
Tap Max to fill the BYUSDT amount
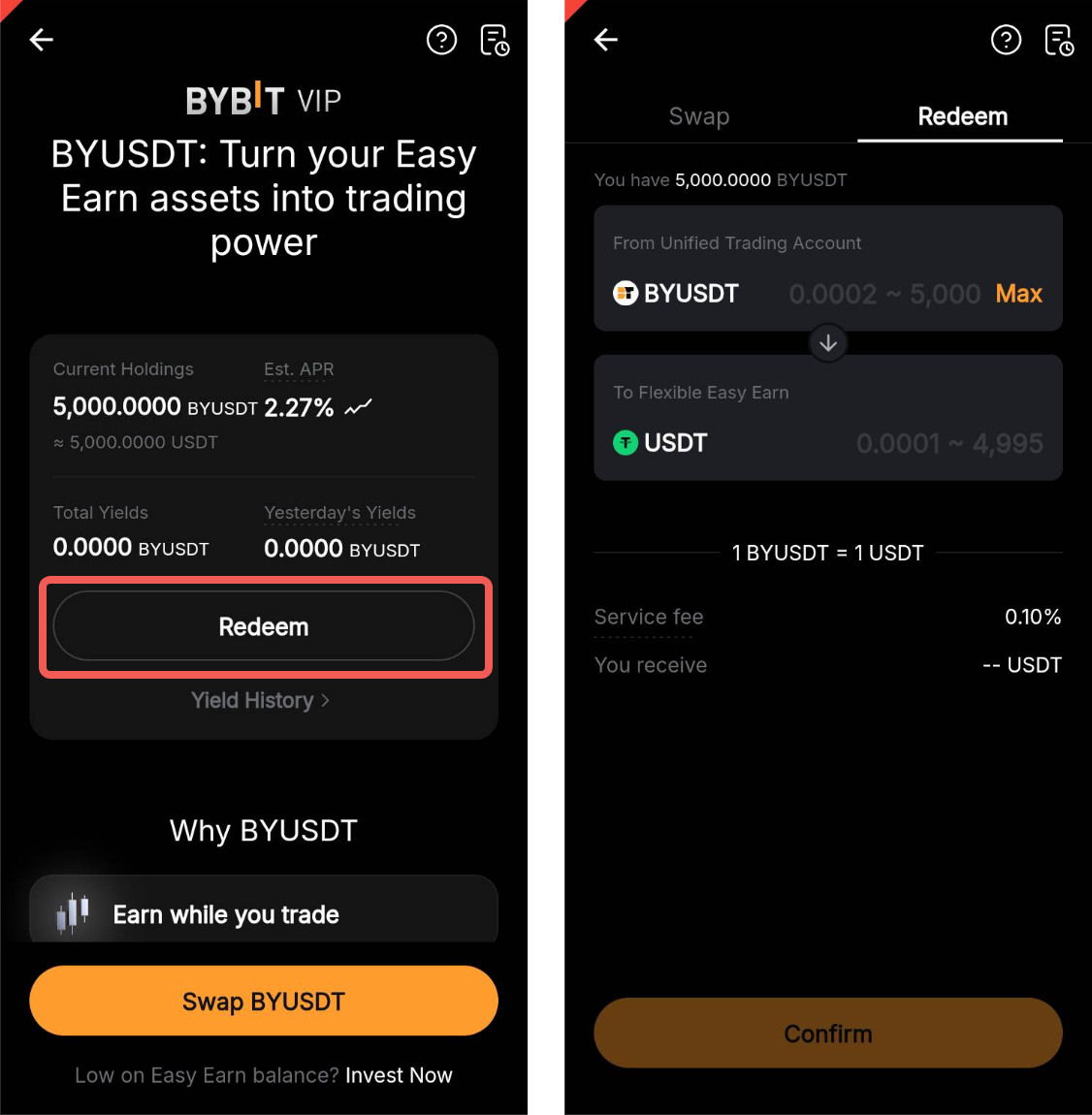coord(1018,294)
